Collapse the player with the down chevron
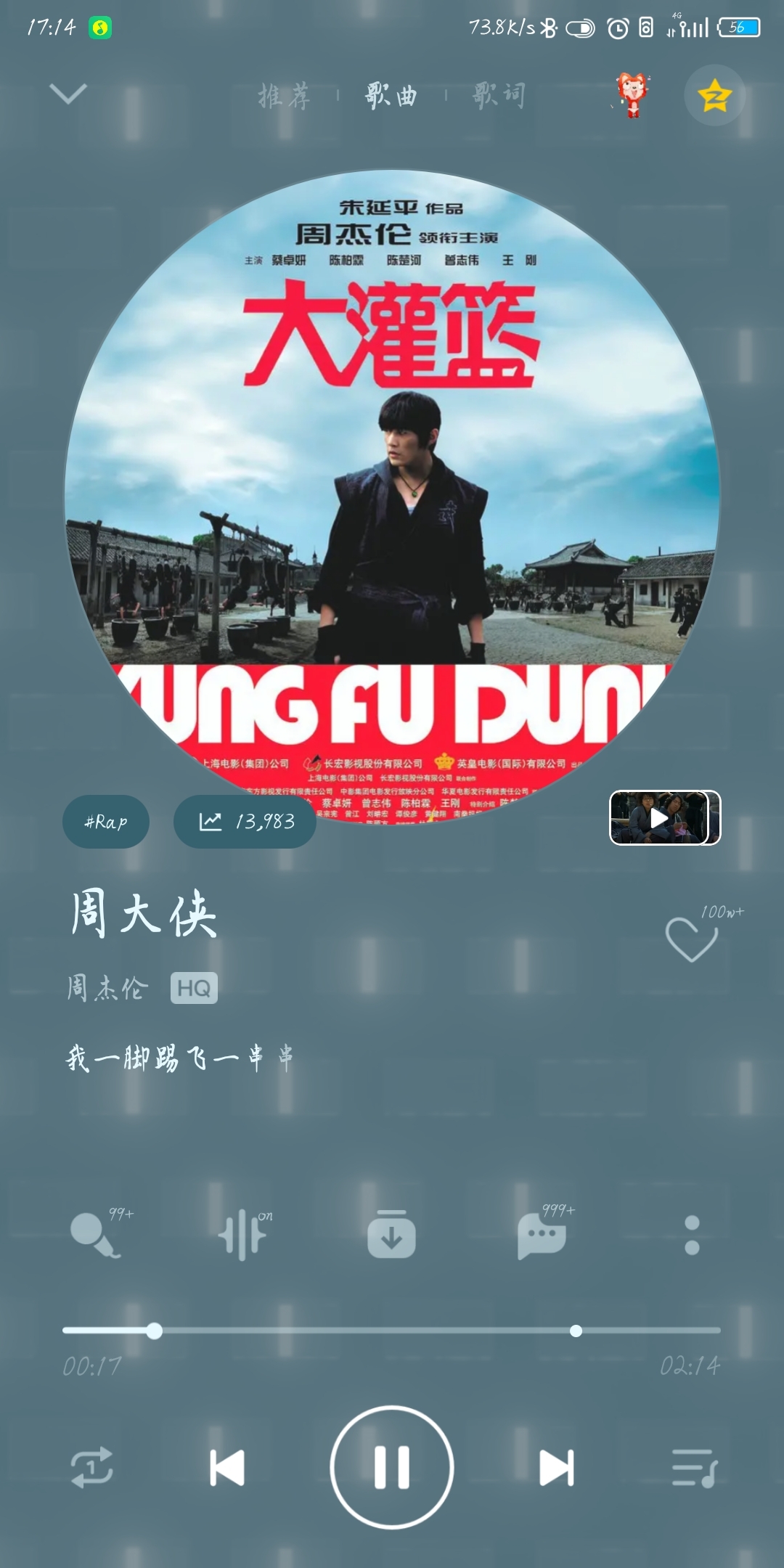784x1568 pixels. pyautogui.click(x=68, y=94)
